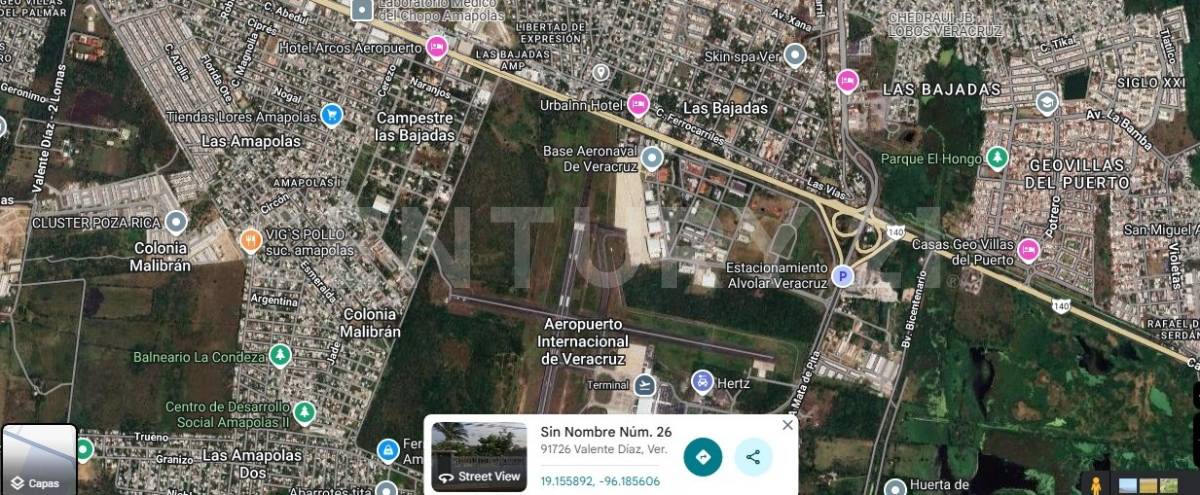Open Estacionamiento Alvolar Veracruz parking marker
This screenshot has height=495, width=1200.
click(843, 276)
